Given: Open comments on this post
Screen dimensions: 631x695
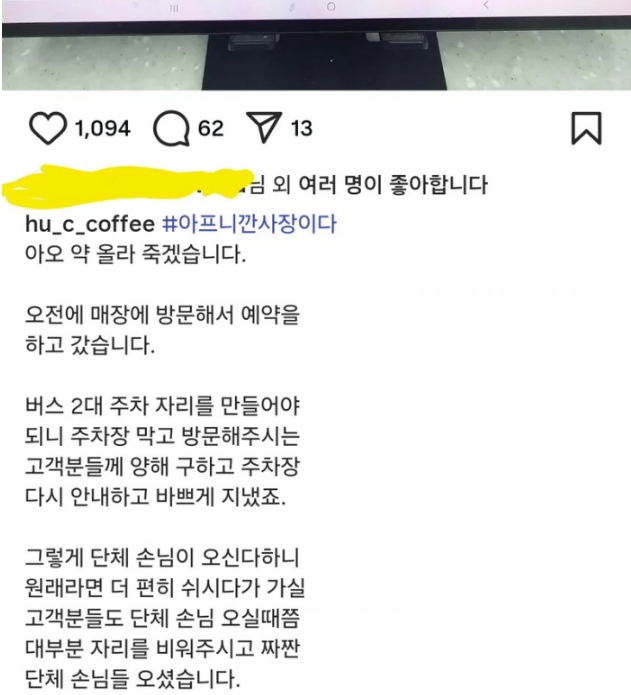Looking at the screenshot, I should coord(171,128).
